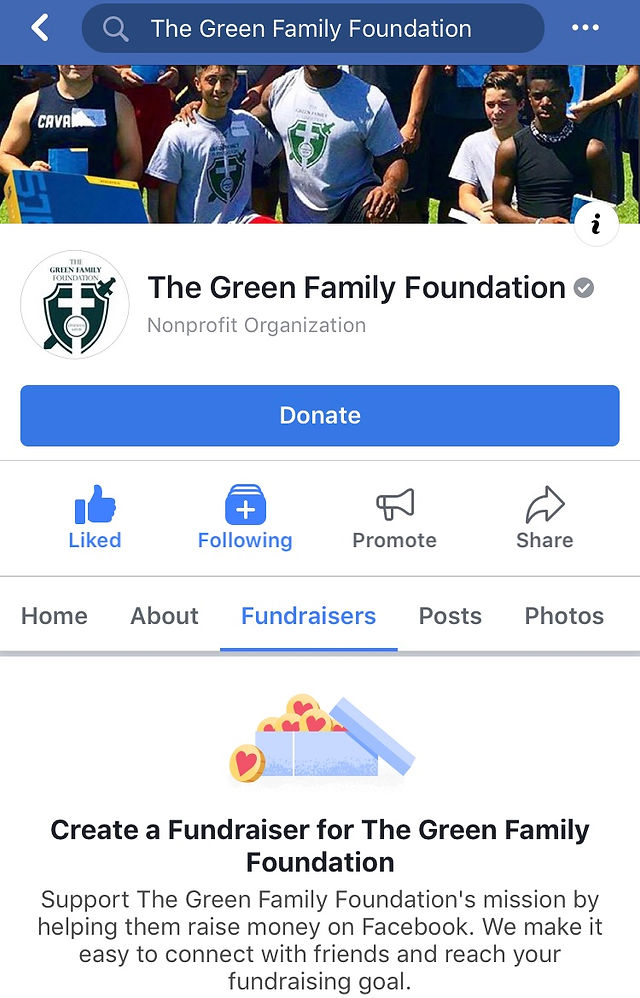
Task: Select the Fundraisers tab
Action: coord(309,616)
